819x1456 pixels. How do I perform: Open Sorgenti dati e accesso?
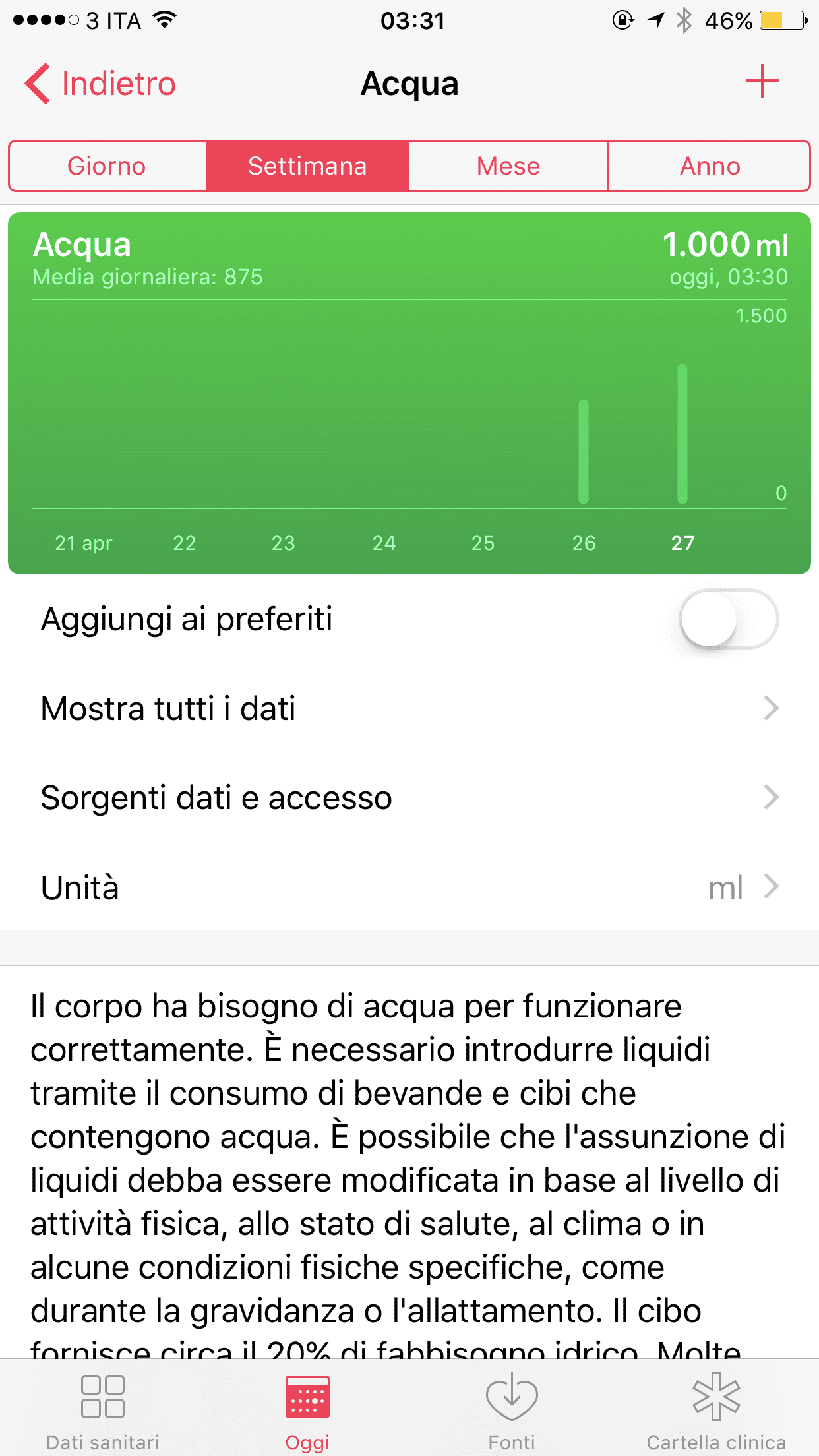tap(409, 798)
